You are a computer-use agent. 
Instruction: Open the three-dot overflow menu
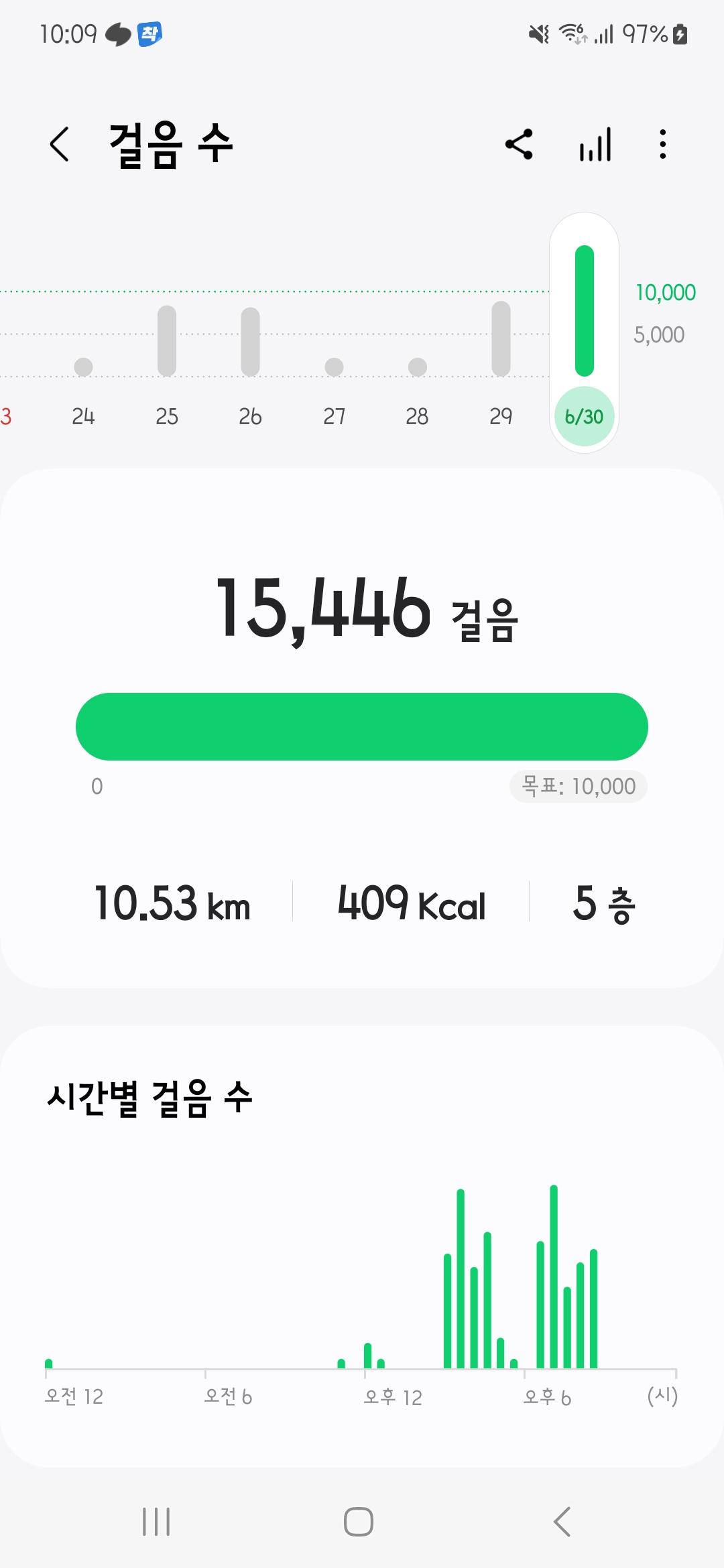[662, 144]
